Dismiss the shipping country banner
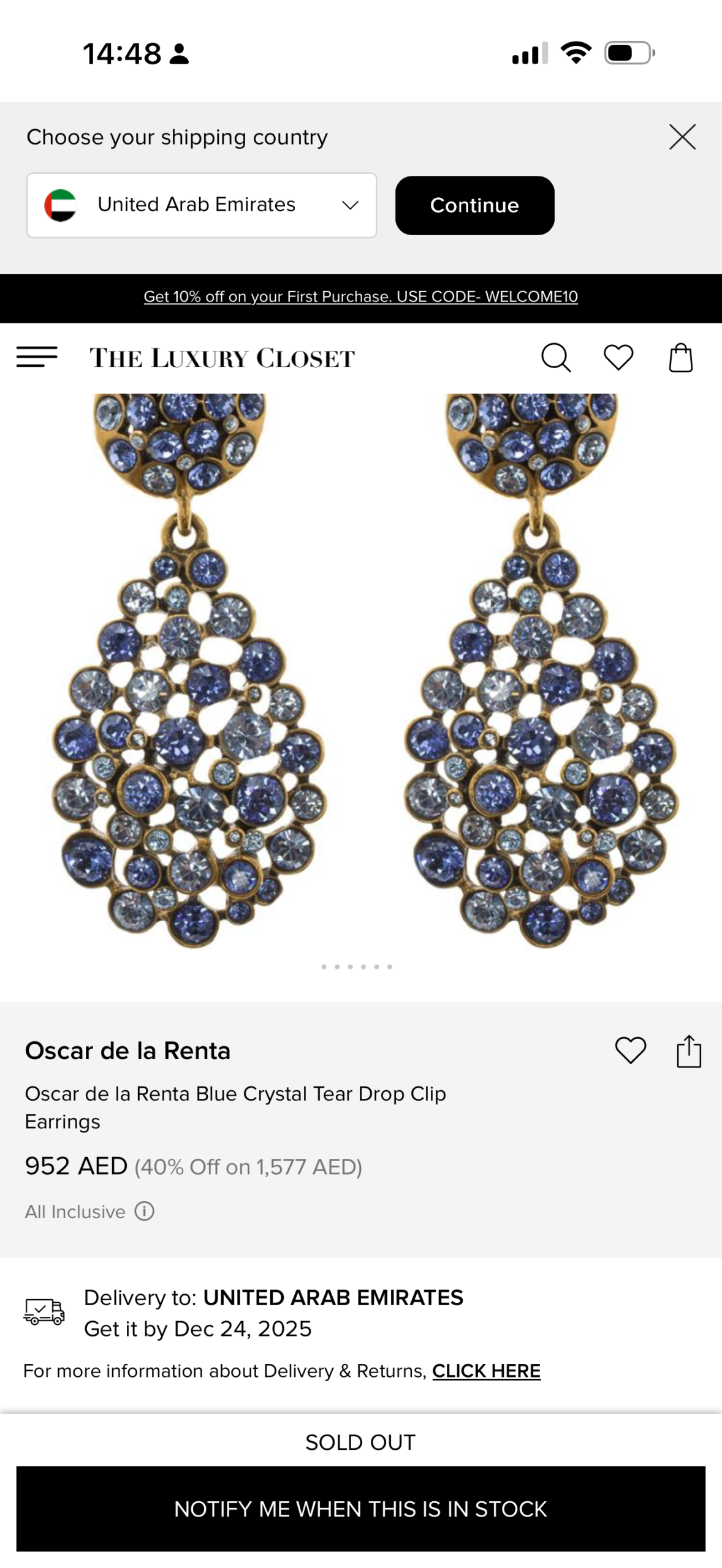This screenshot has width=722, height=1568. pos(682,137)
